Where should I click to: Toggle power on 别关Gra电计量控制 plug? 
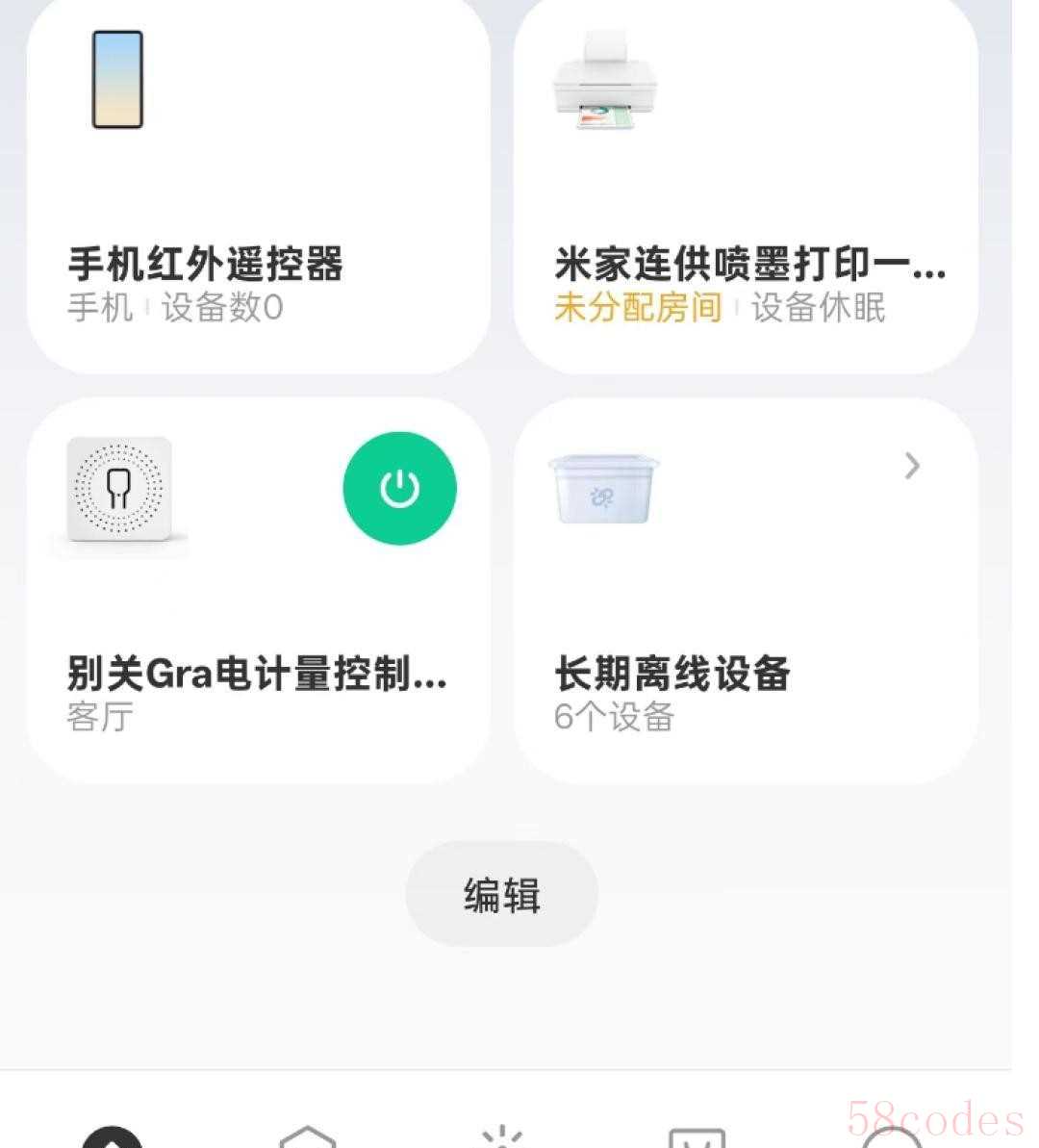(399, 489)
